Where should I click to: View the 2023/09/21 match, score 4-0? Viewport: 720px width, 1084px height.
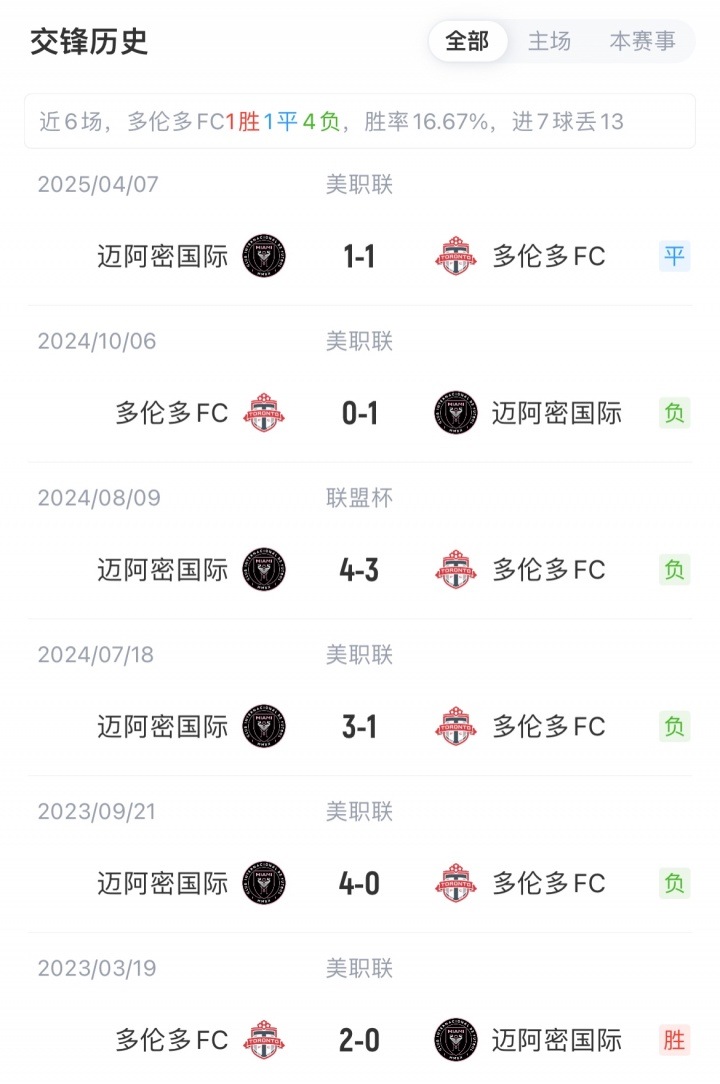coord(359,884)
